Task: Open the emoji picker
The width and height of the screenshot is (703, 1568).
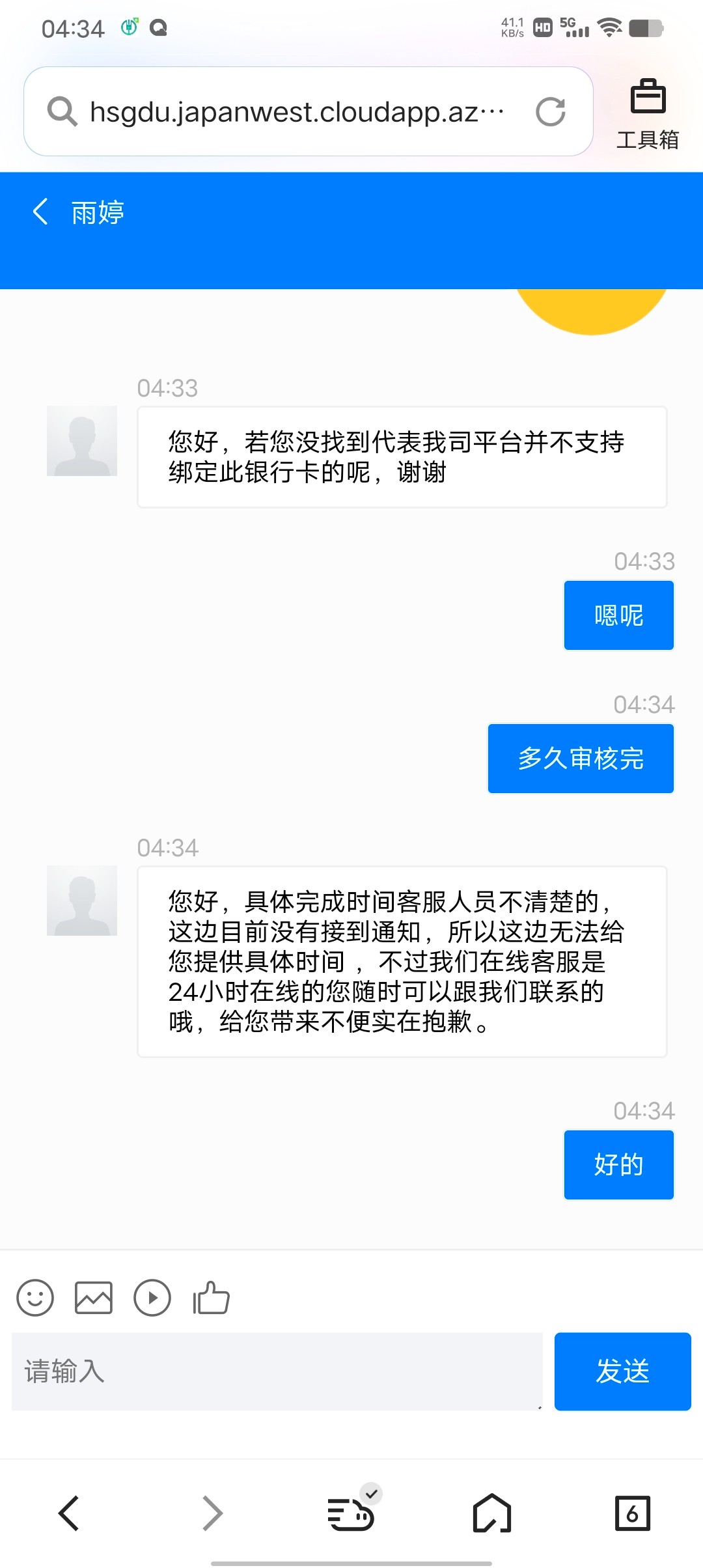Action: [x=35, y=1298]
